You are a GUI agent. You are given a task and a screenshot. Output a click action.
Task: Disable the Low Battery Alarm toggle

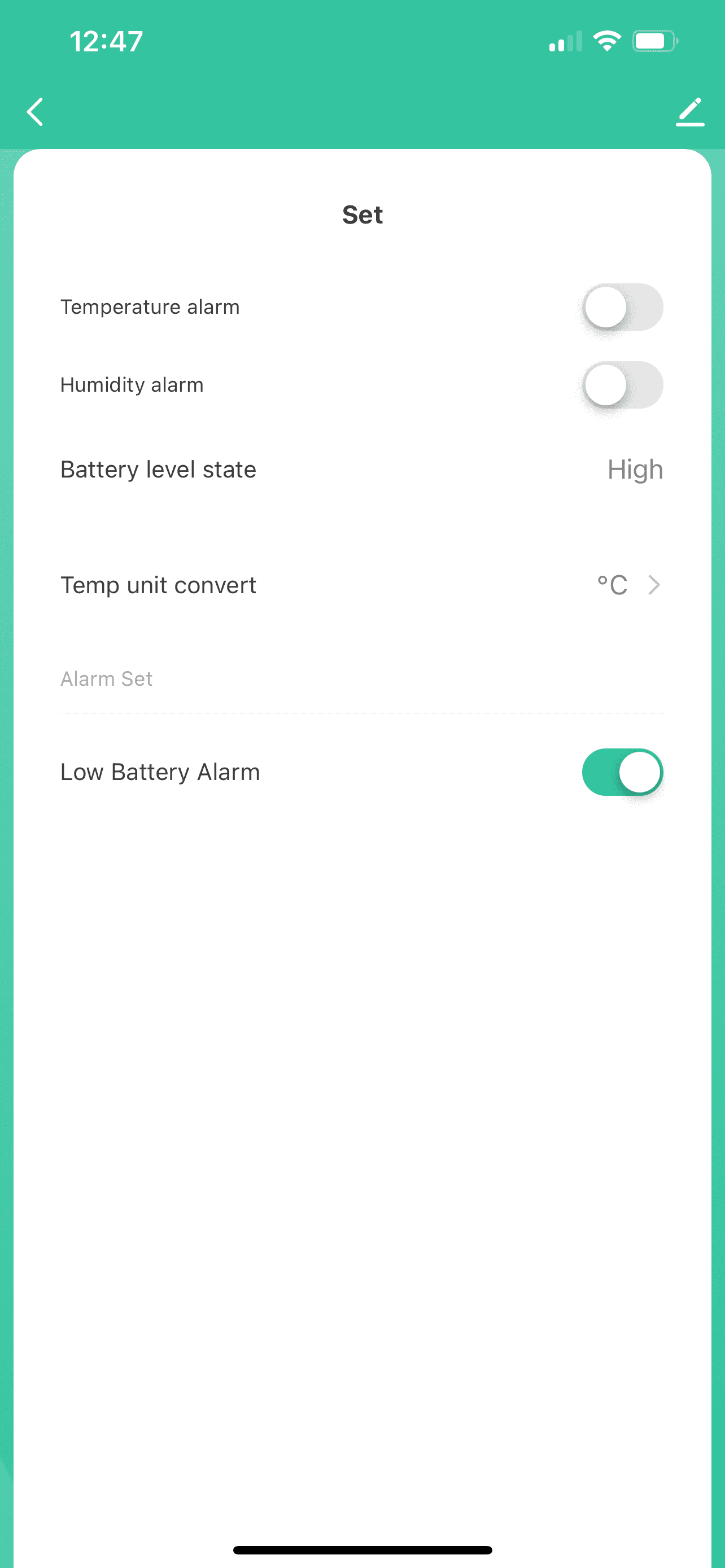point(622,772)
